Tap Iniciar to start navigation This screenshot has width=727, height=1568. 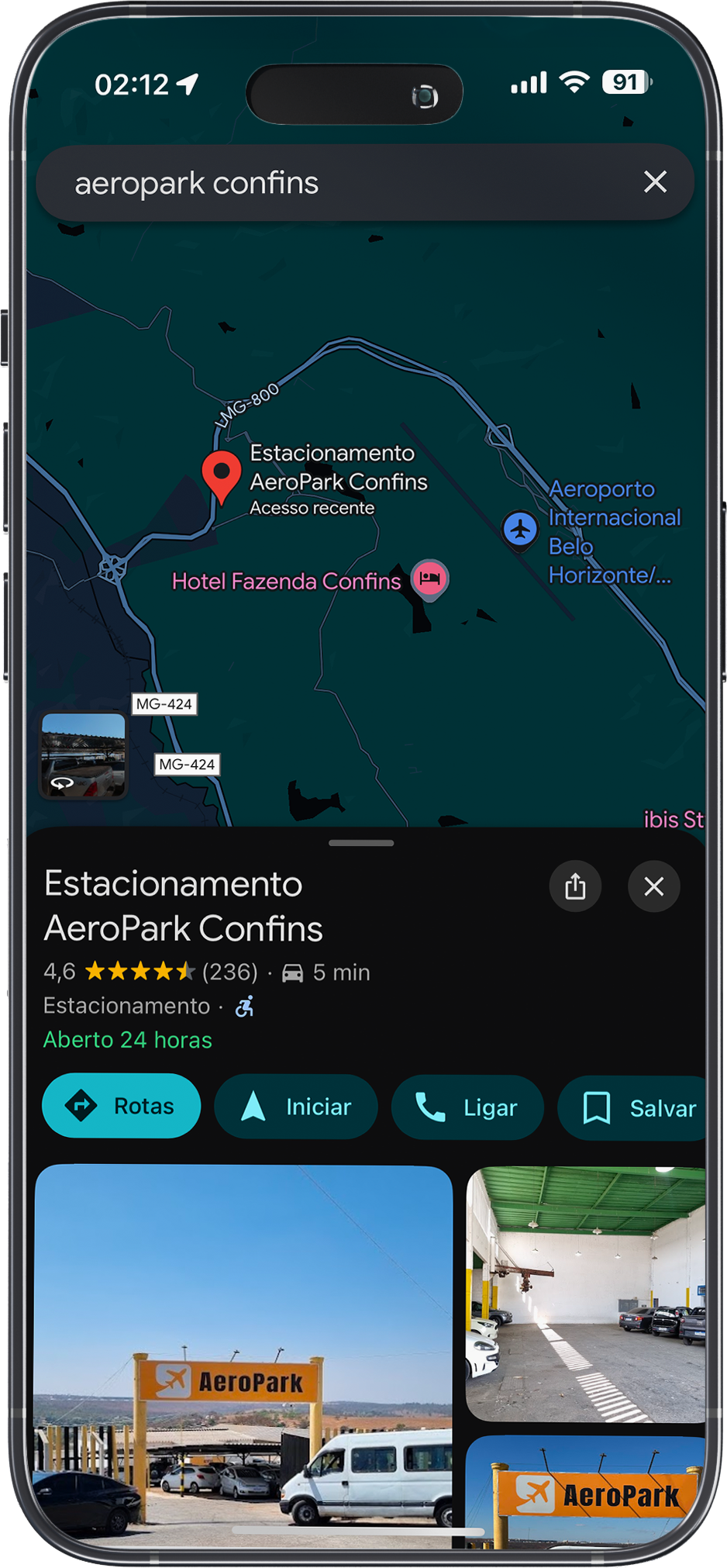click(x=297, y=1107)
